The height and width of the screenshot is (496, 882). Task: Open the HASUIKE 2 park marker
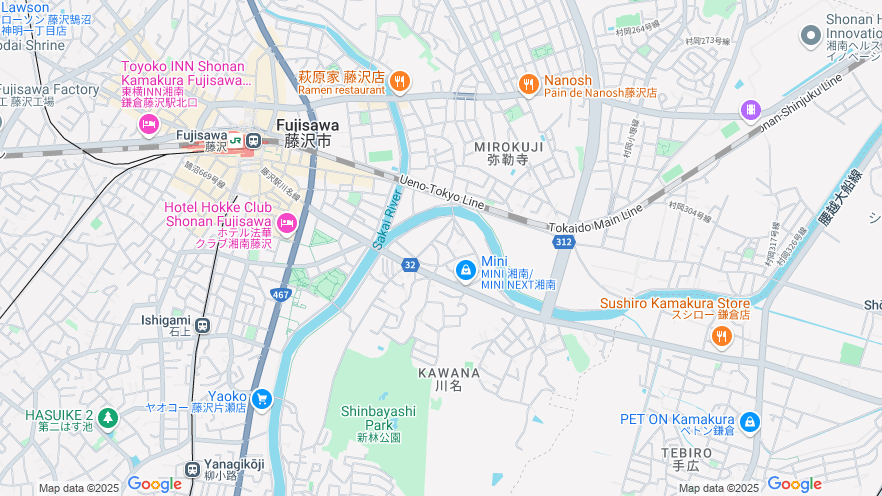tap(107, 416)
